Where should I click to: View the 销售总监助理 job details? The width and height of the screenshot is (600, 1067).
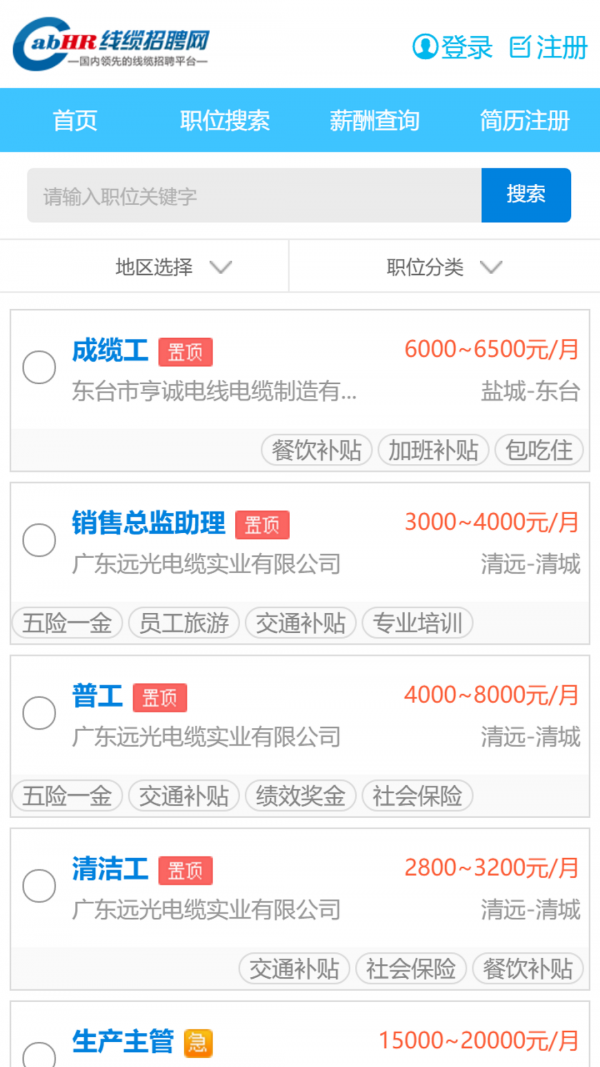click(148, 523)
